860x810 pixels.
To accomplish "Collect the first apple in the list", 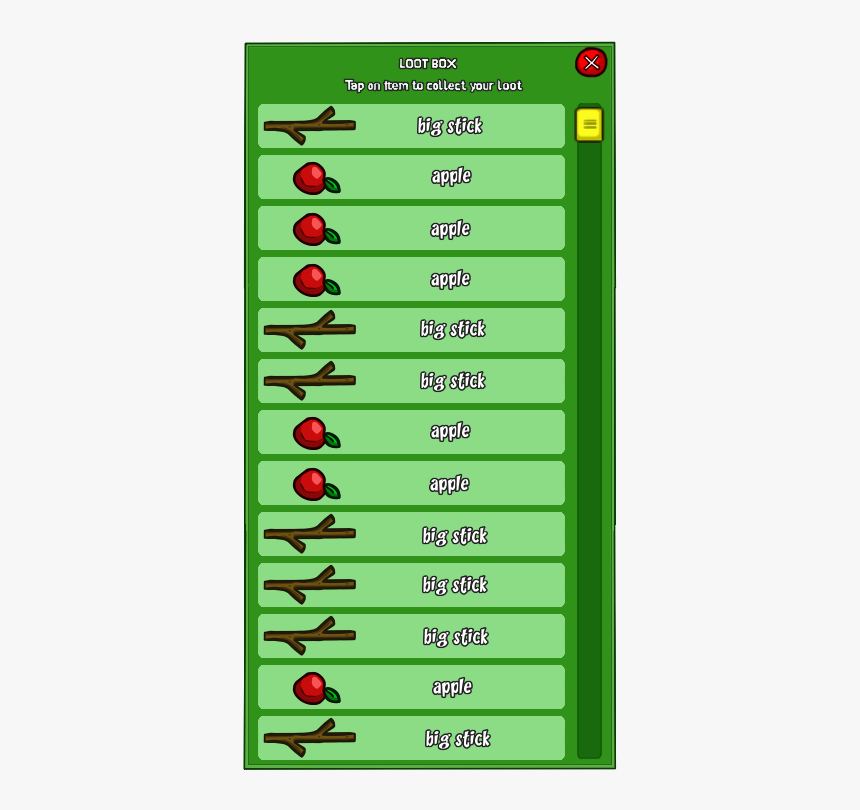I will pyautogui.click(x=411, y=177).
